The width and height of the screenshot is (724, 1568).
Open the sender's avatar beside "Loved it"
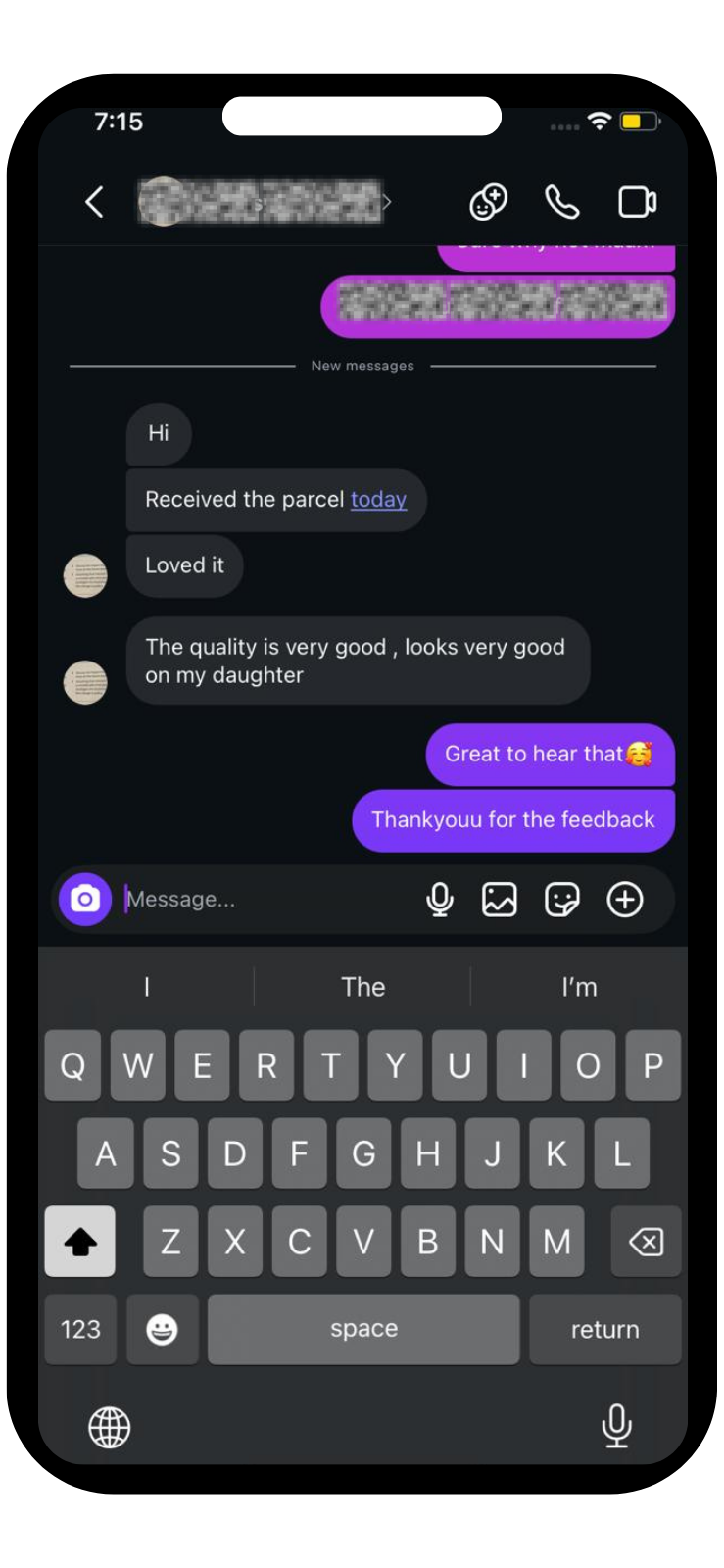(x=85, y=575)
